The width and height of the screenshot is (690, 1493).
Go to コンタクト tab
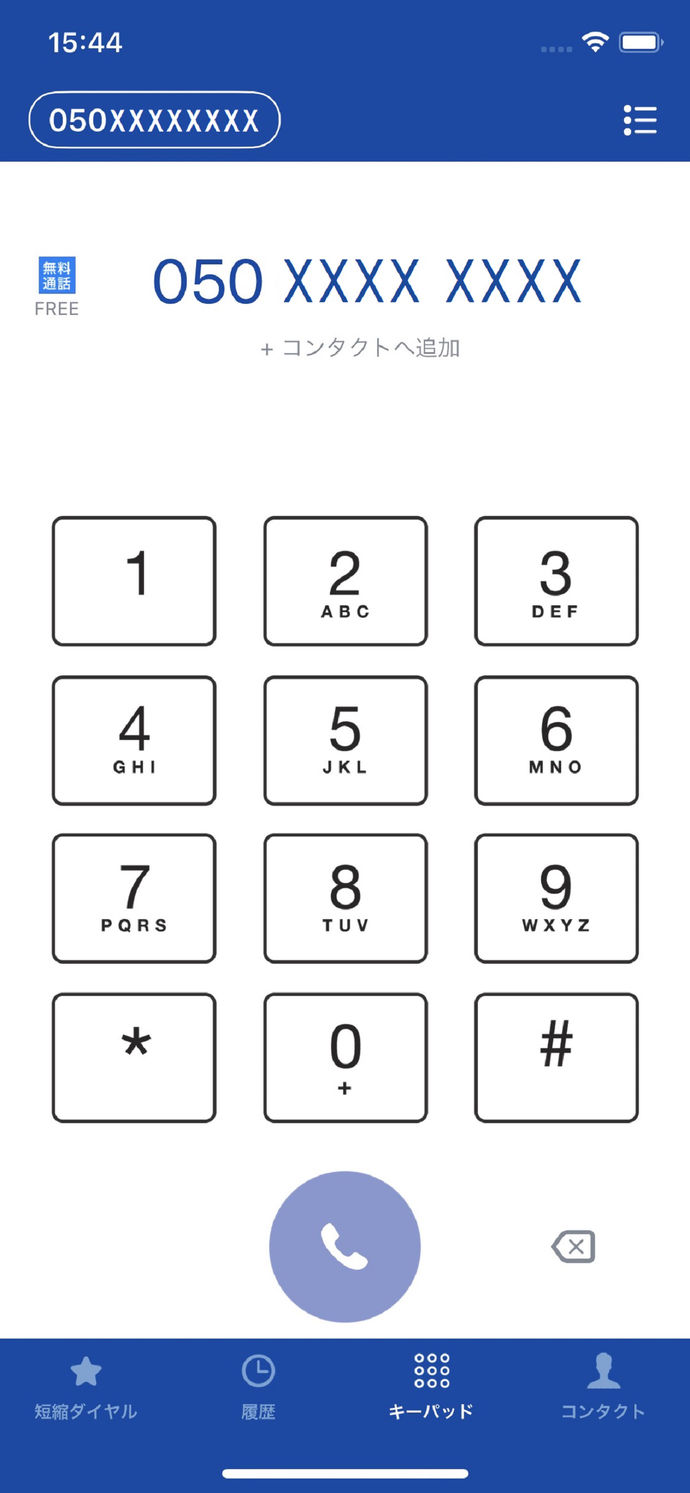tap(603, 1388)
